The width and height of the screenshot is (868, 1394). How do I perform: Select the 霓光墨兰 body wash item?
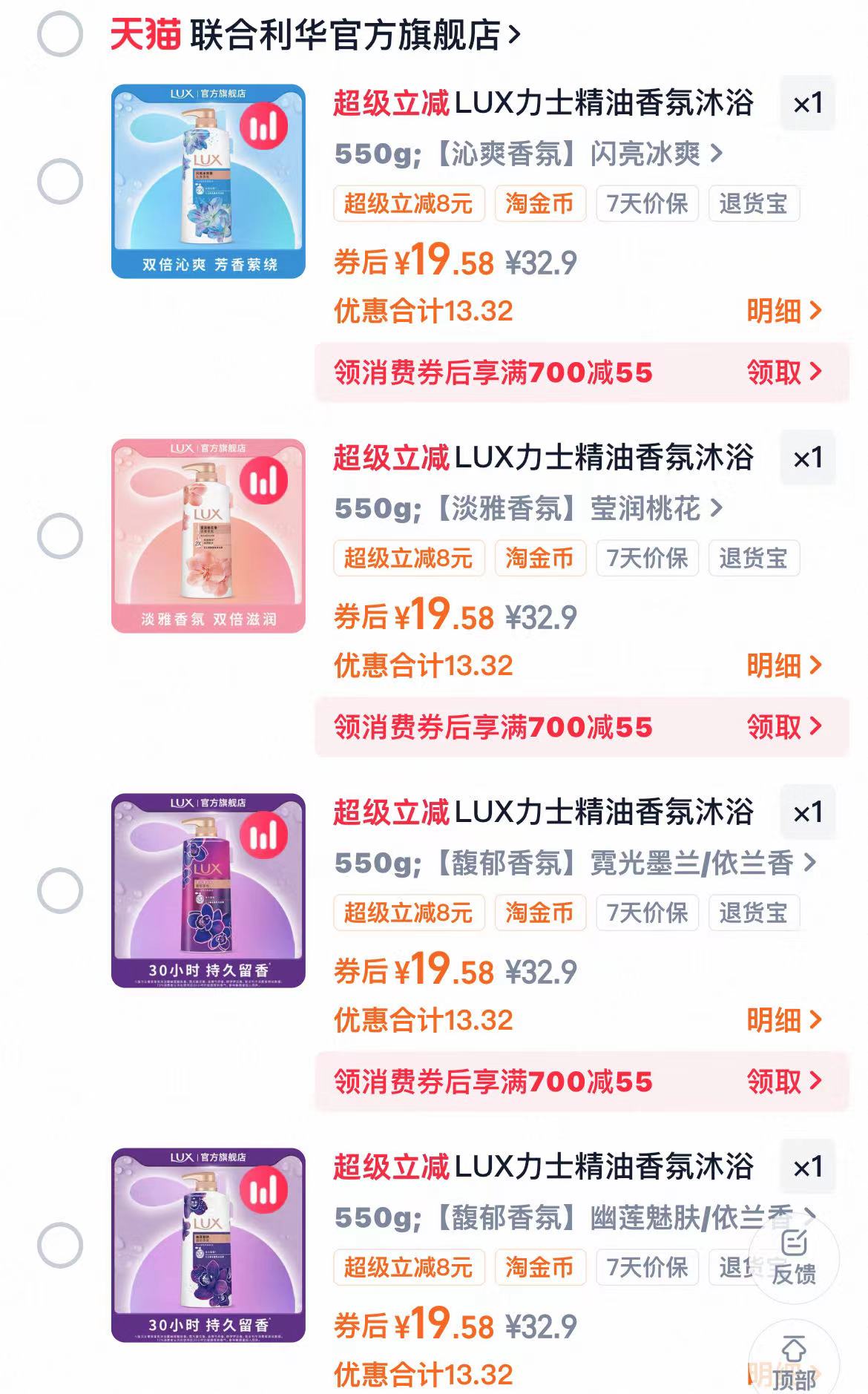(59, 890)
